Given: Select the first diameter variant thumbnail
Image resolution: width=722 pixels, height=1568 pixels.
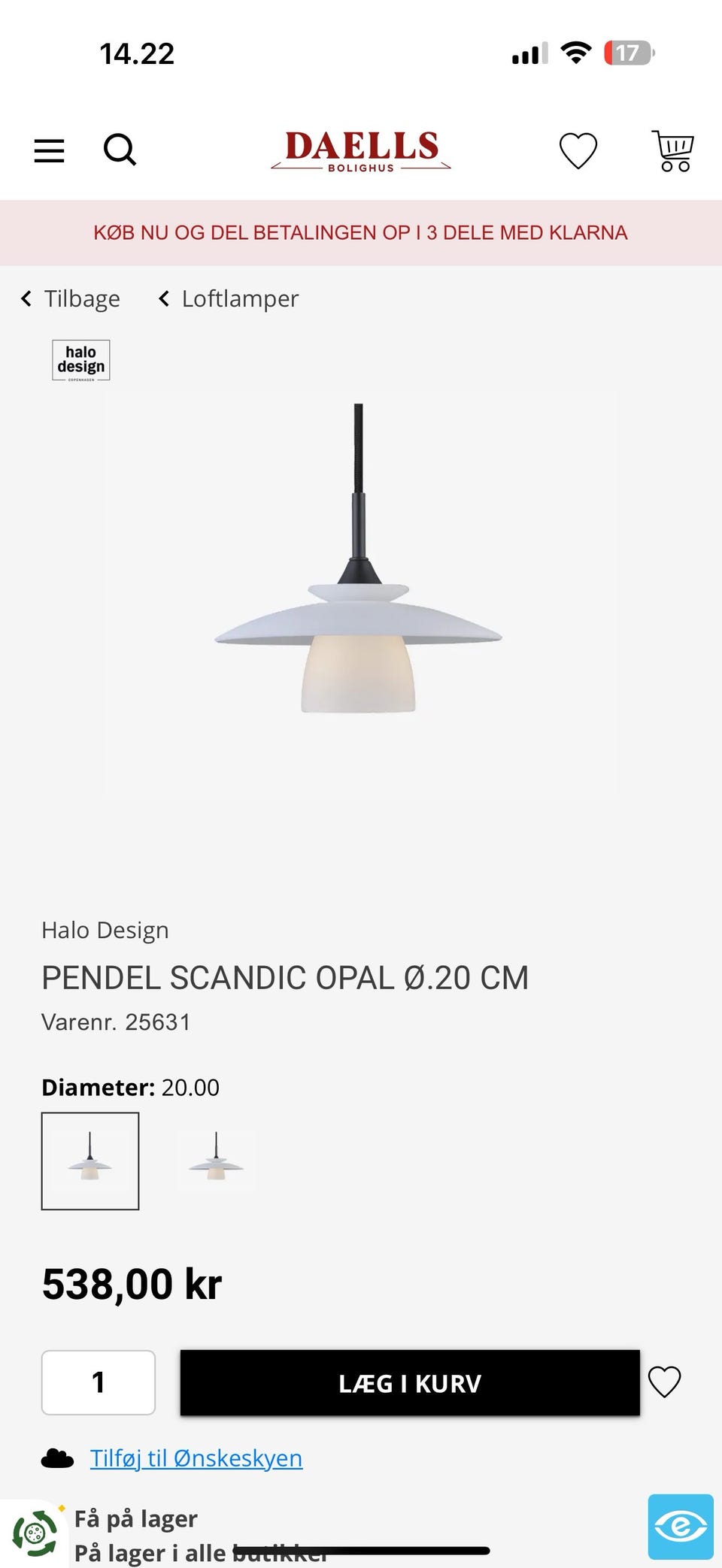Looking at the screenshot, I should (90, 1161).
